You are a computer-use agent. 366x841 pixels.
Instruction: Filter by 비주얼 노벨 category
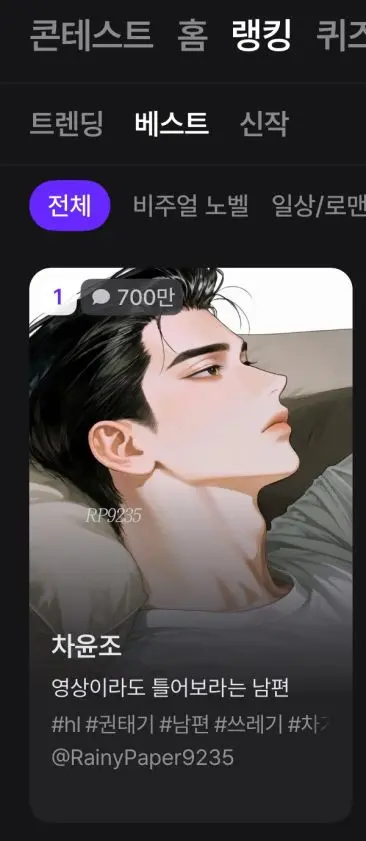tap(191, 205)
